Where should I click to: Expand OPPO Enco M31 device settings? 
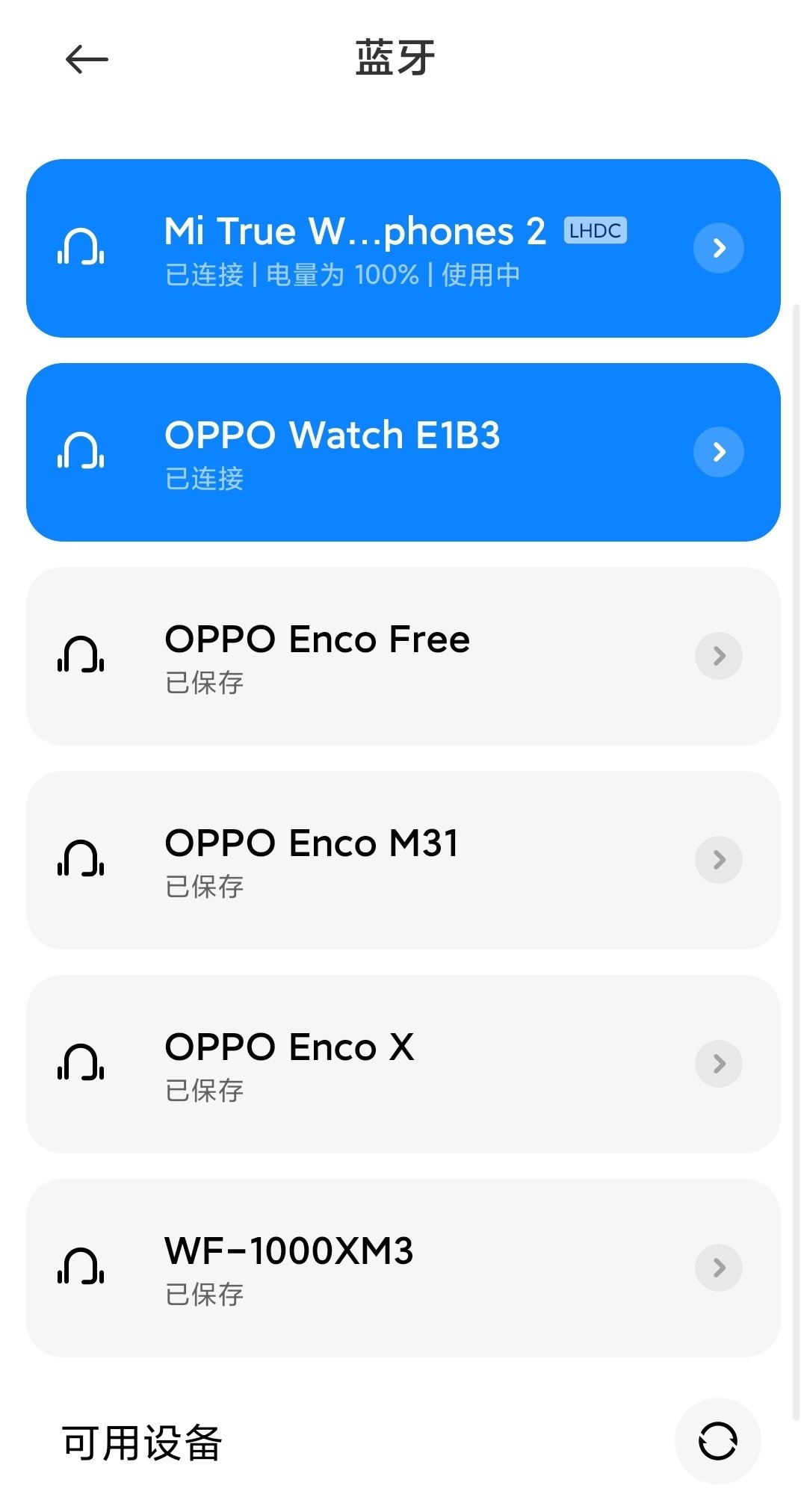click(x=718, y=860)
